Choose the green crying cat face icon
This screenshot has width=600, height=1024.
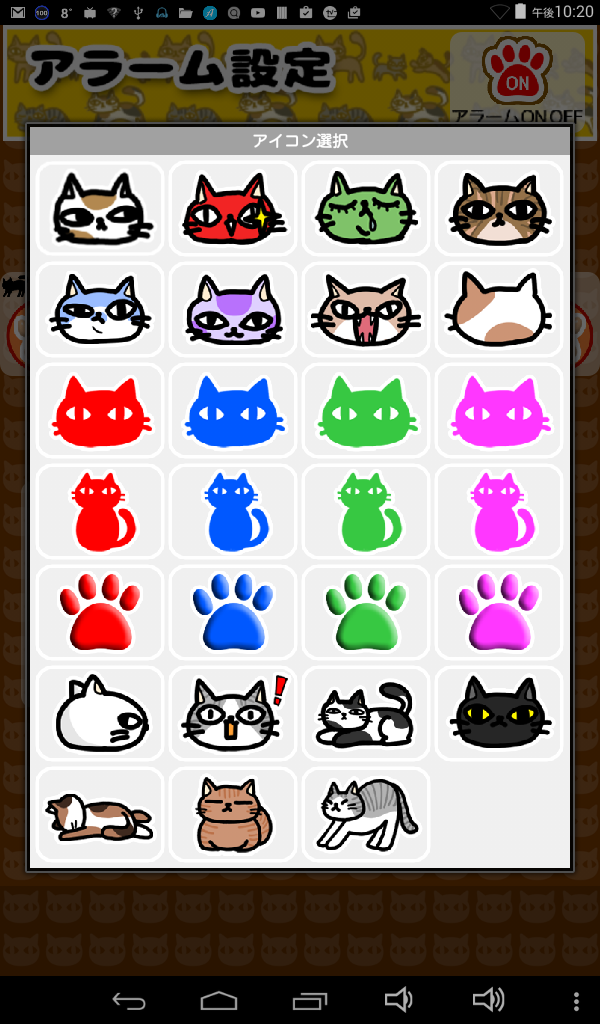pyautogui.click(x=366, y=210)
